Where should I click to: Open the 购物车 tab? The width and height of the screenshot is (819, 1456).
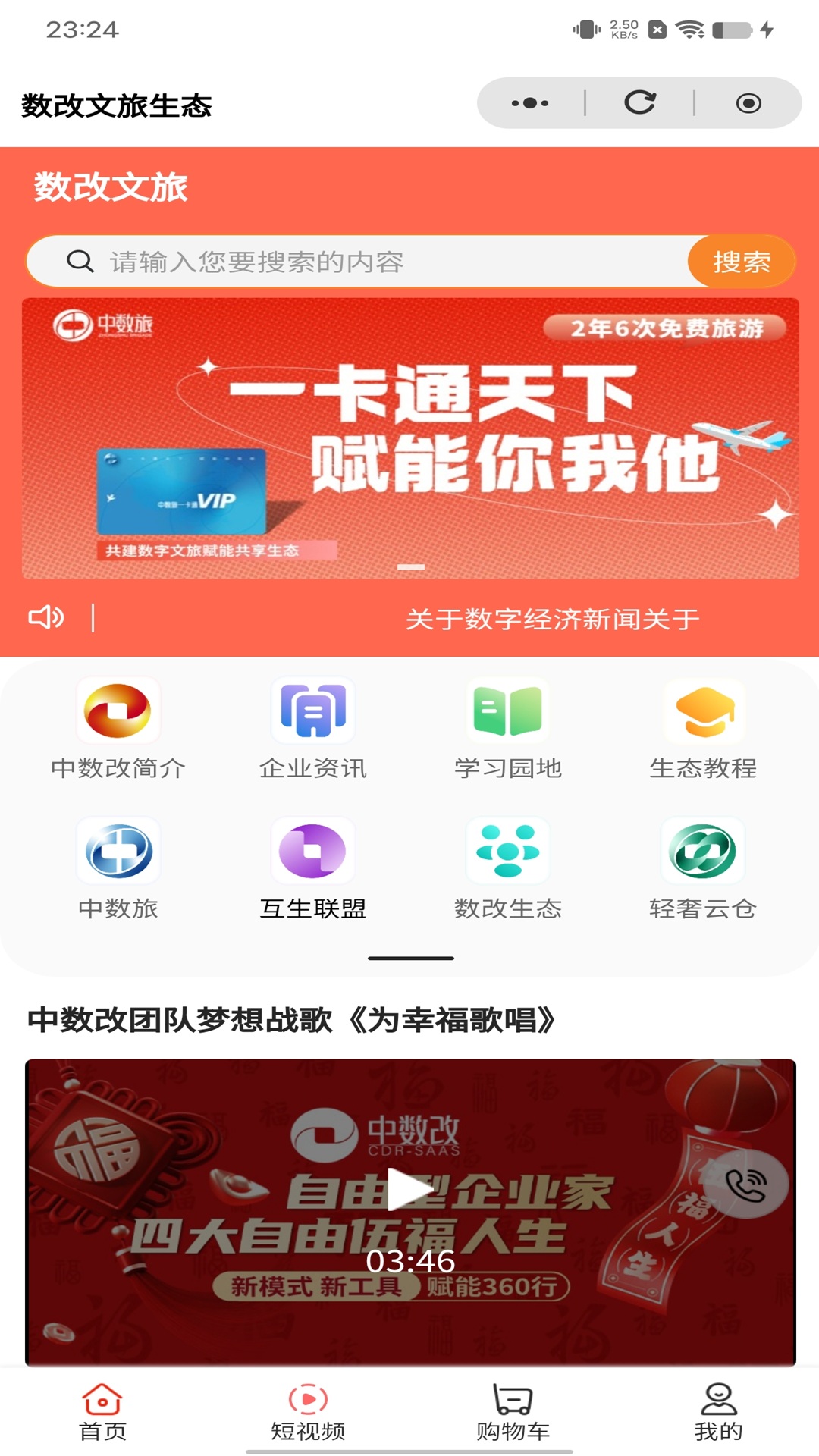tap(513, 1413)
